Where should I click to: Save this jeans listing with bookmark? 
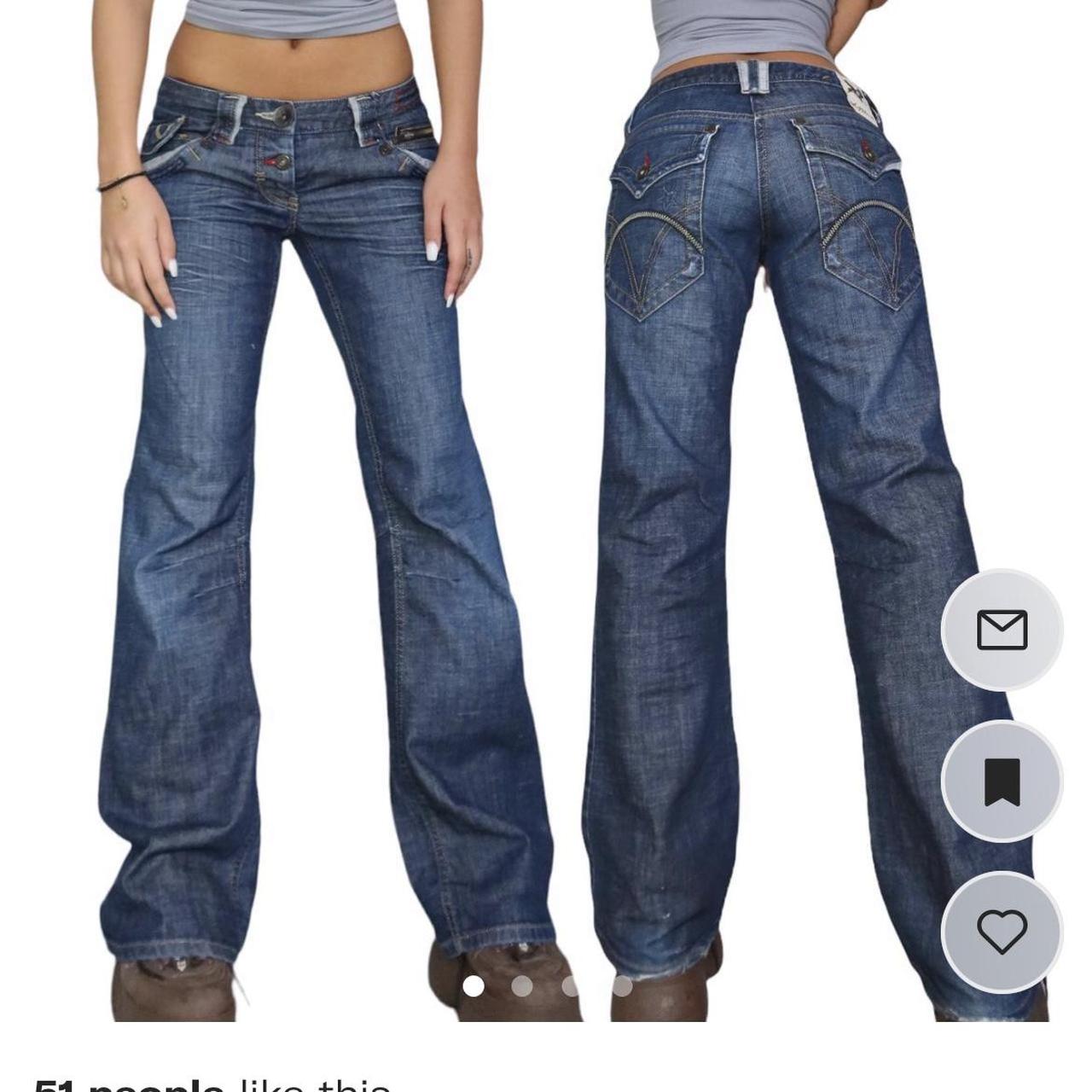click(1002, 781)
